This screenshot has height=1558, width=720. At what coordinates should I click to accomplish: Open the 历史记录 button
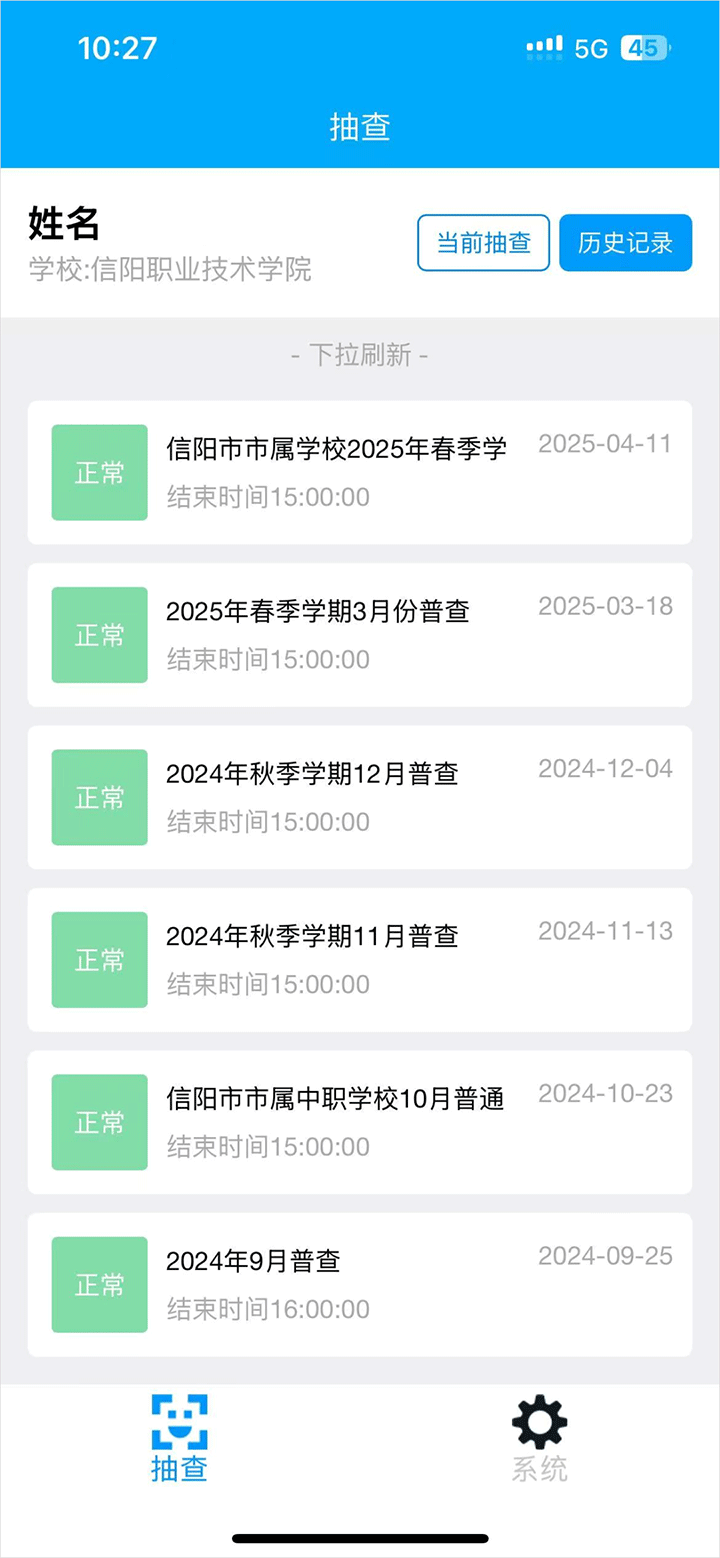[x=625, y=242]
